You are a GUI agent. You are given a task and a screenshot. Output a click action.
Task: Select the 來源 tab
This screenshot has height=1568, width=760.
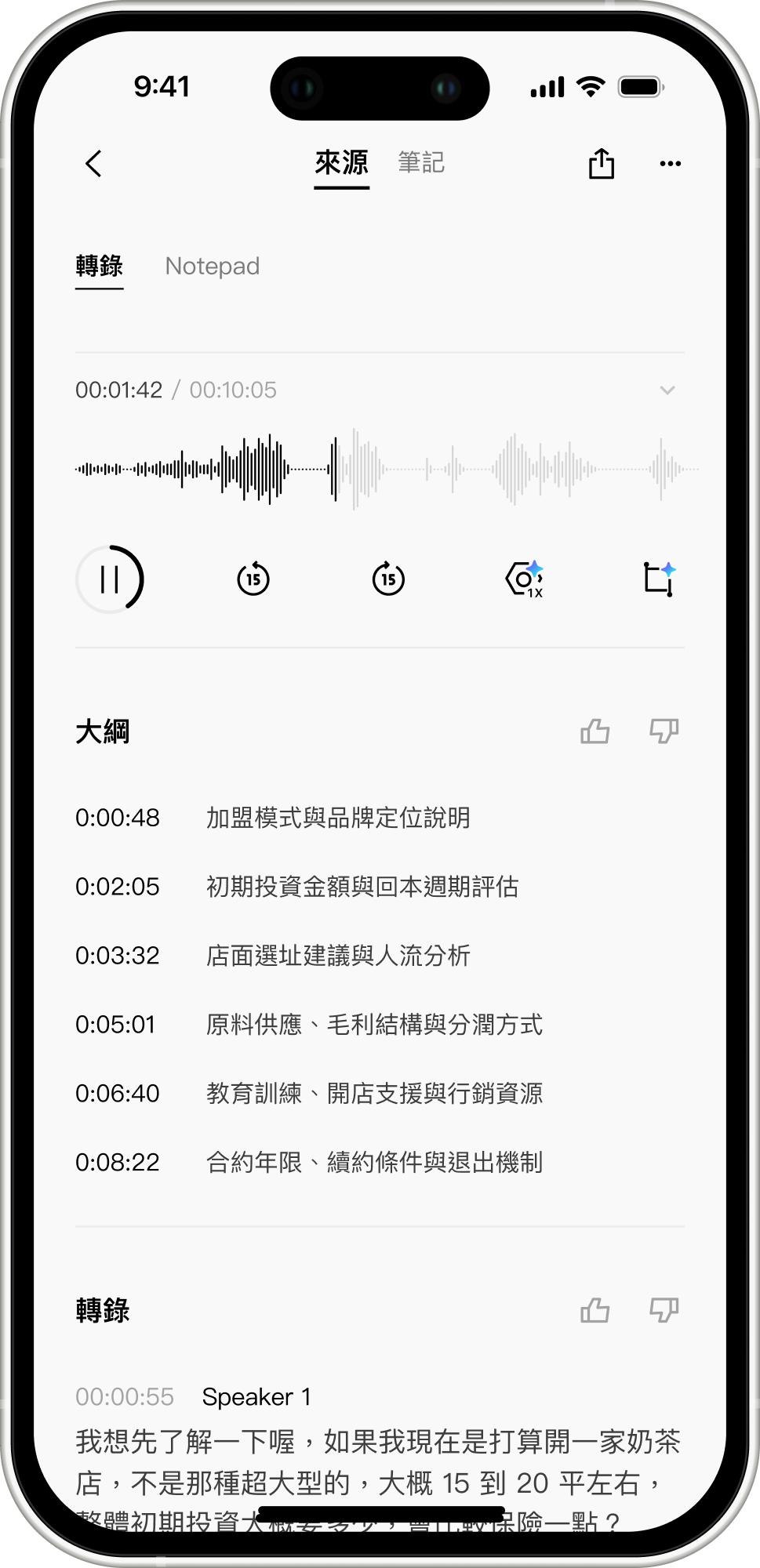coord(341,163)
